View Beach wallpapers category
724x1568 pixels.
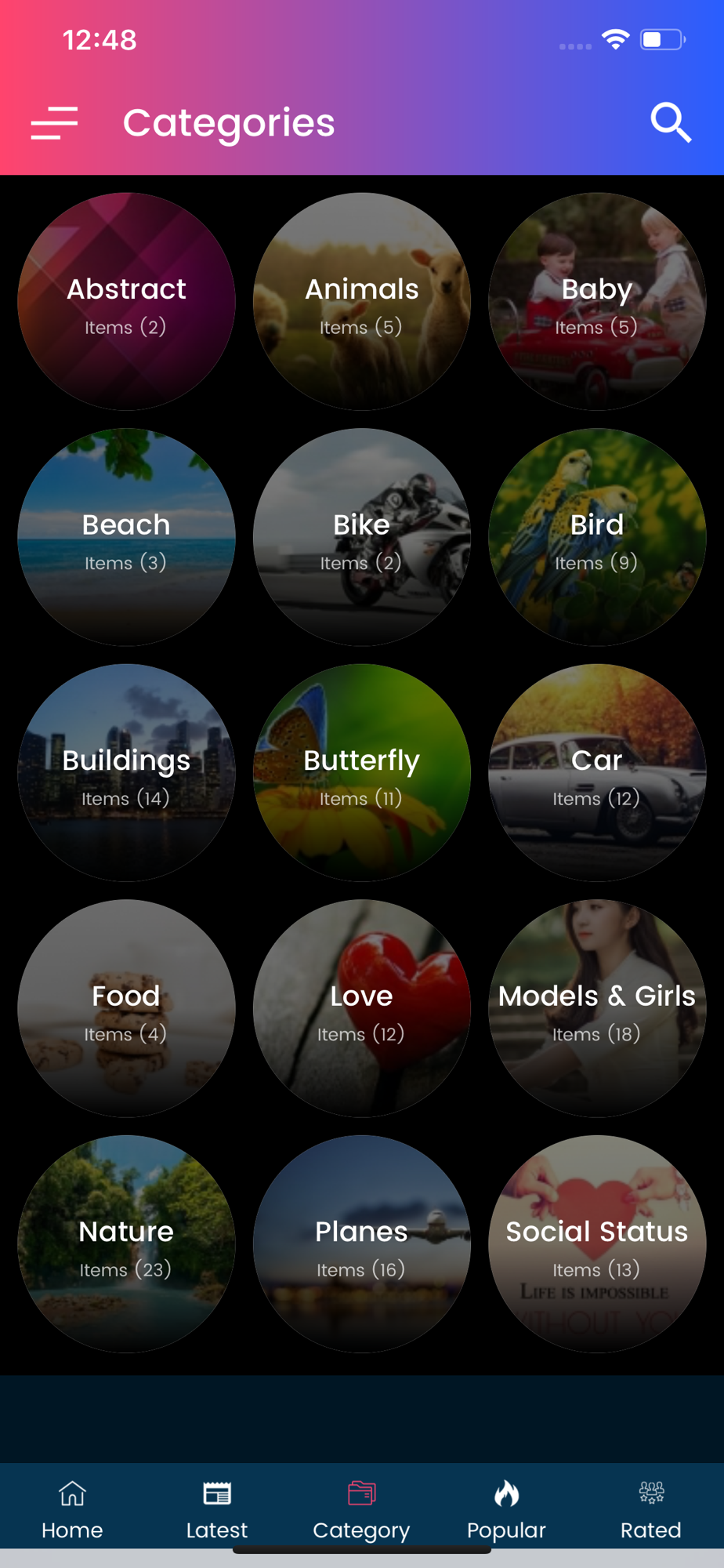pos(126,537)
